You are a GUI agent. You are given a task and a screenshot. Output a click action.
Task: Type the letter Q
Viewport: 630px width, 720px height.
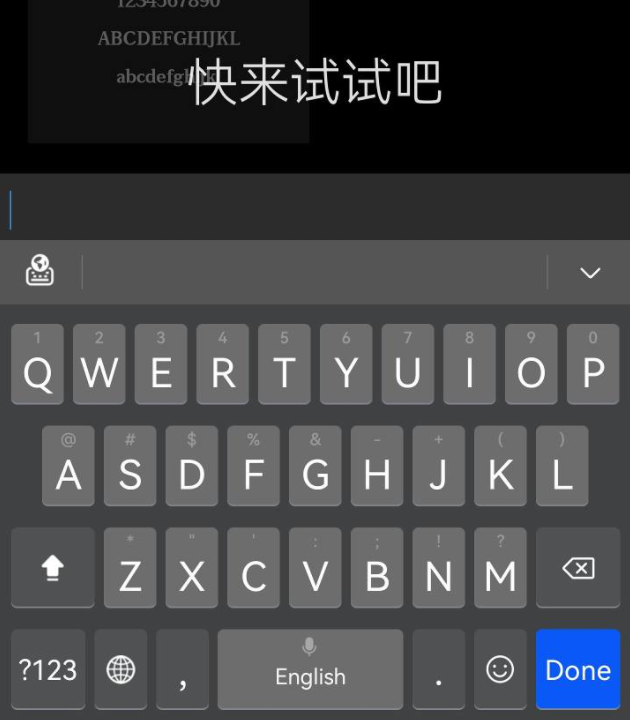pyautogui.click(x=37, y=365)
